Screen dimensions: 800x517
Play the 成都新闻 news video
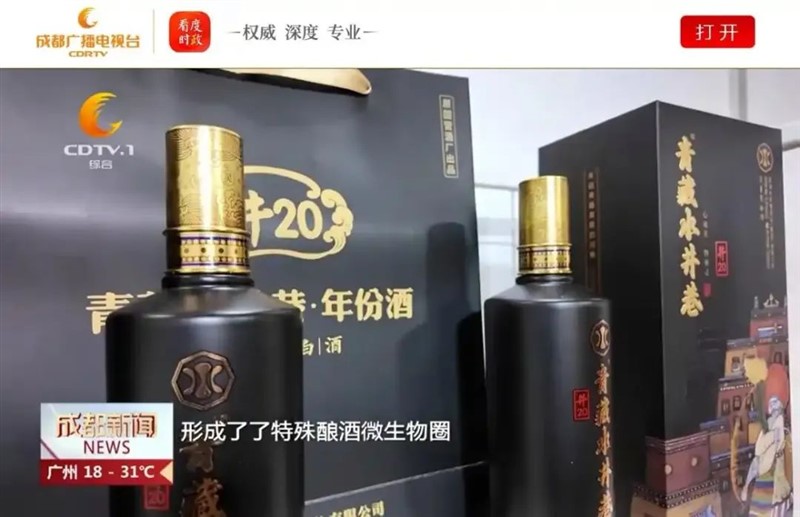pyautogui.click(x=400, y=292)
